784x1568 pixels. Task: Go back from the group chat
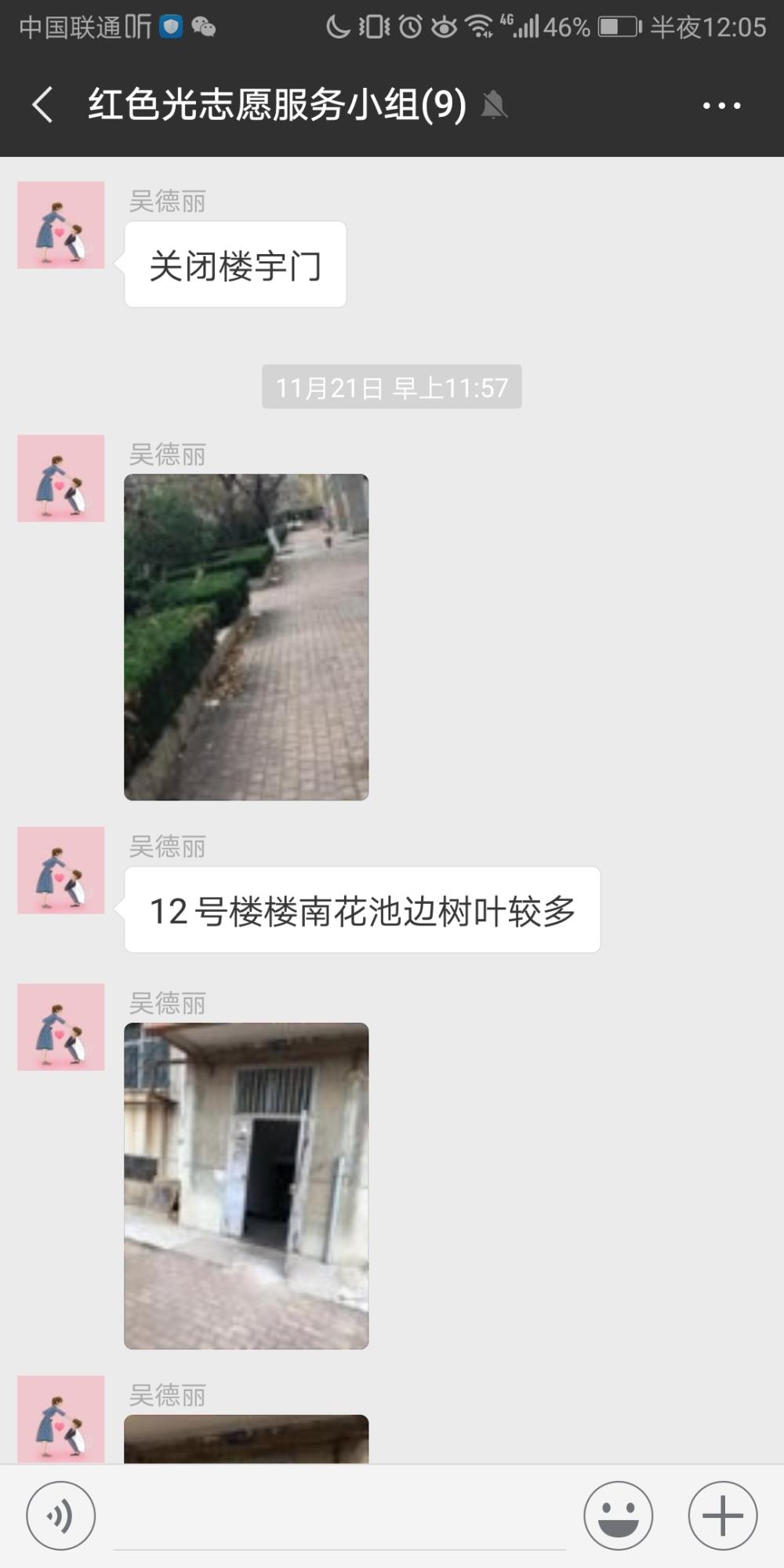[x=43, y=104]
